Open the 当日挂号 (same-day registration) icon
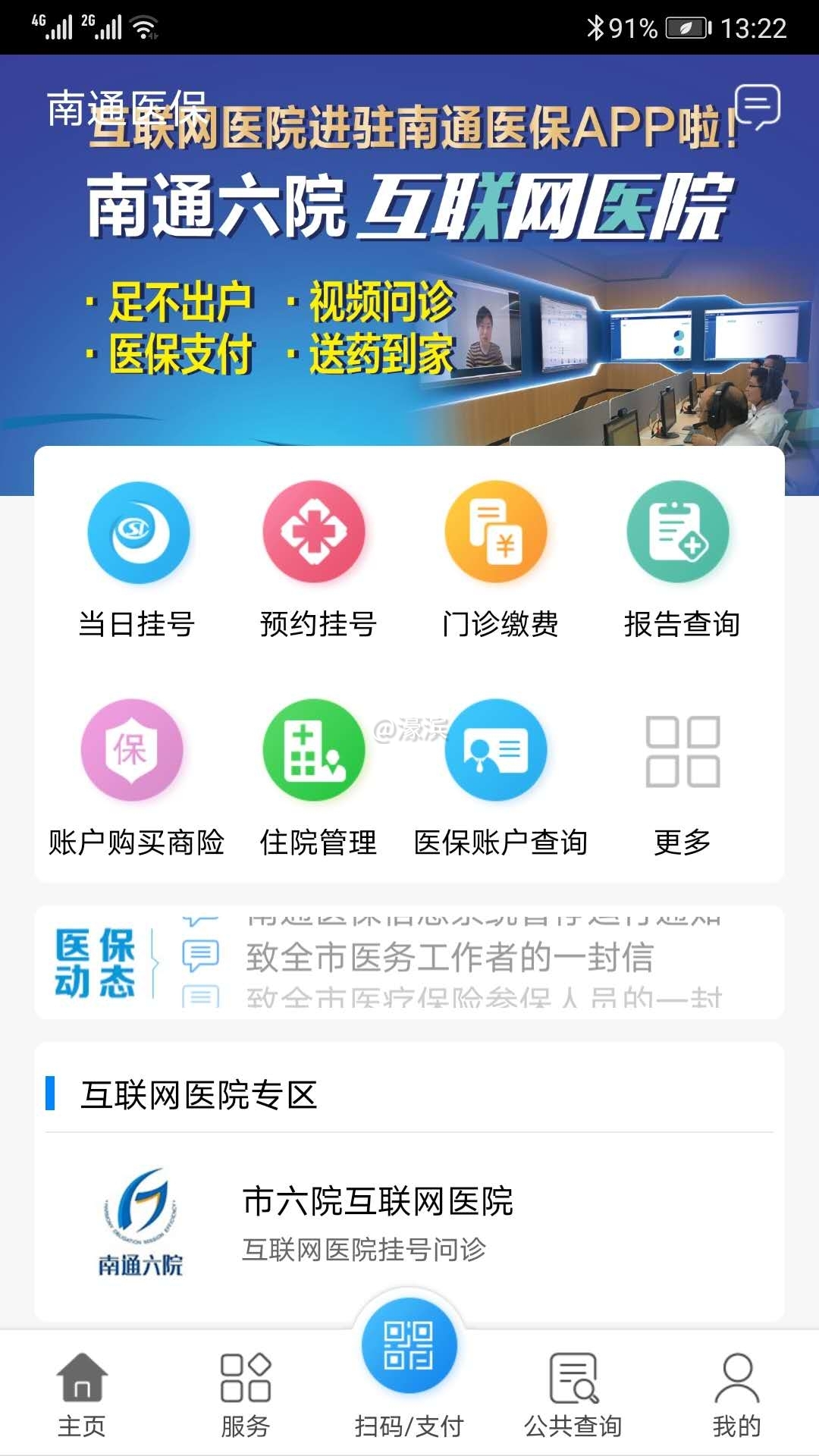 [x=139, y=532]
